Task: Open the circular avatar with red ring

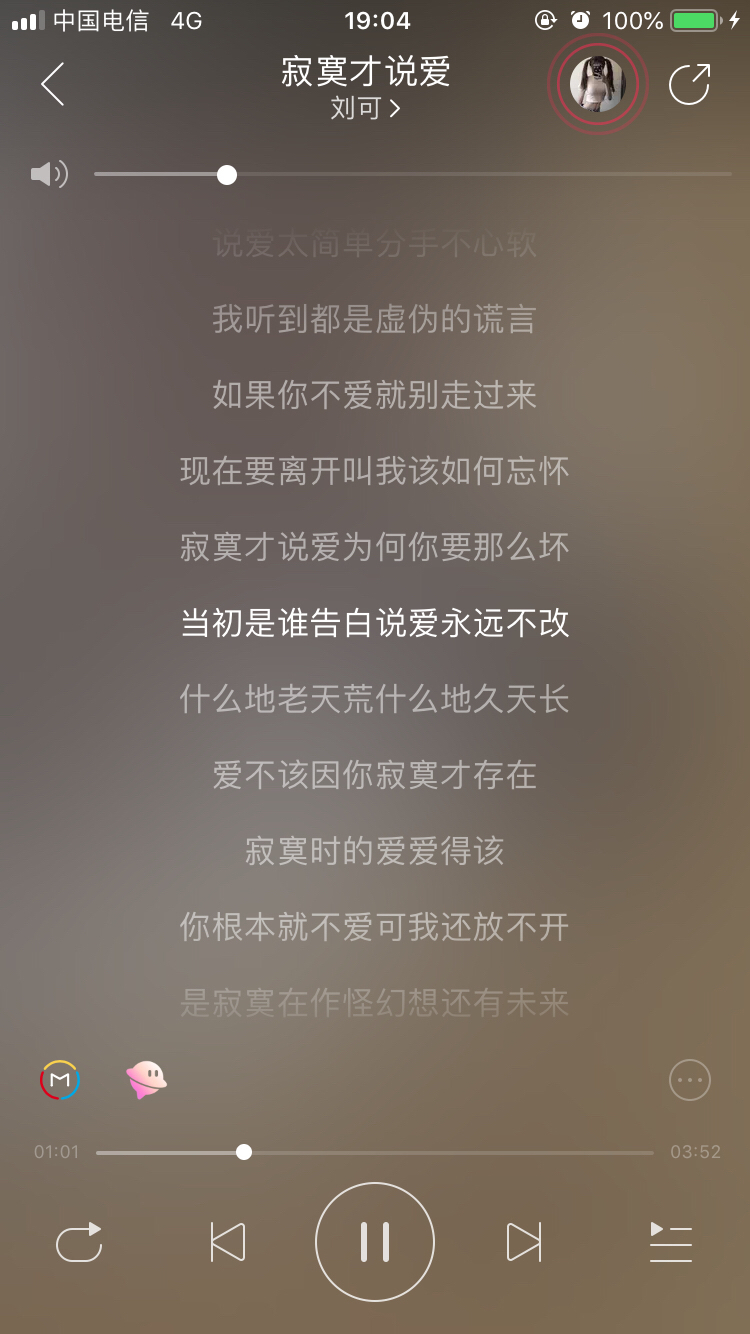Action: pos(598,84)
